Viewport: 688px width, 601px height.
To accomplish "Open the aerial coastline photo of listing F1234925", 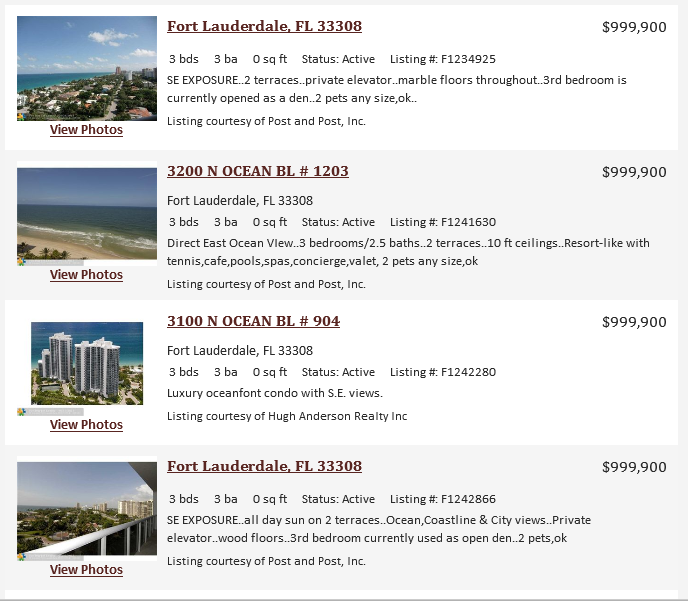I will click(87, 67).
